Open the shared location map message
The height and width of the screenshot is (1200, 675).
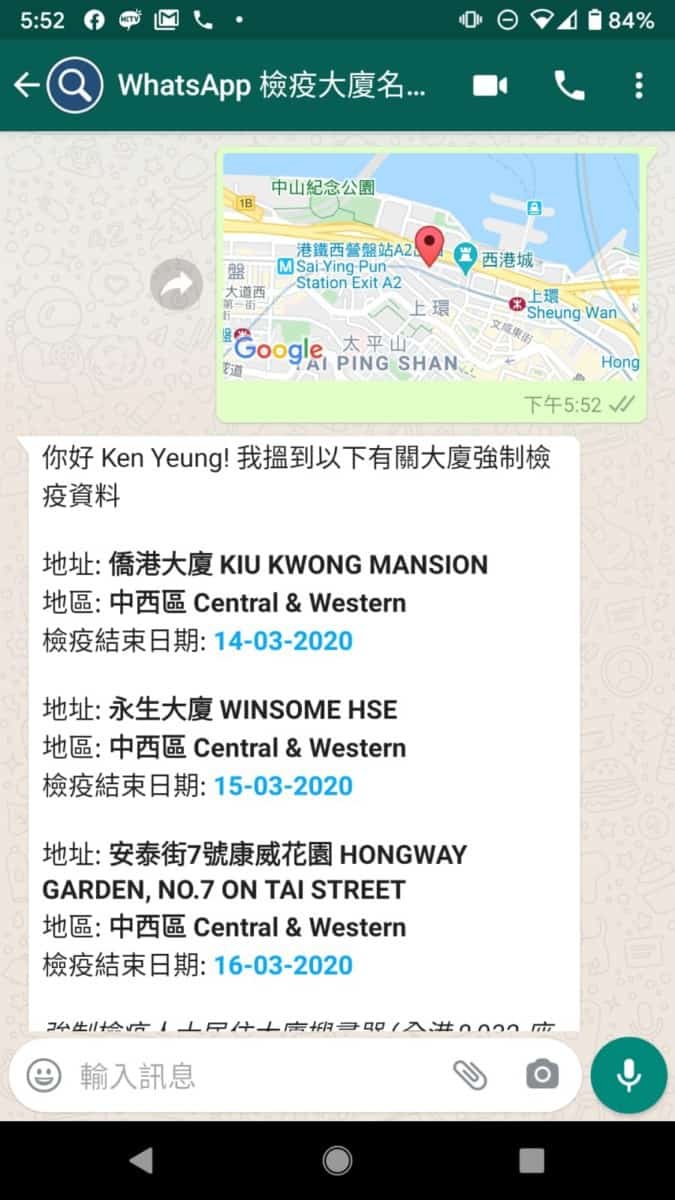431,267
